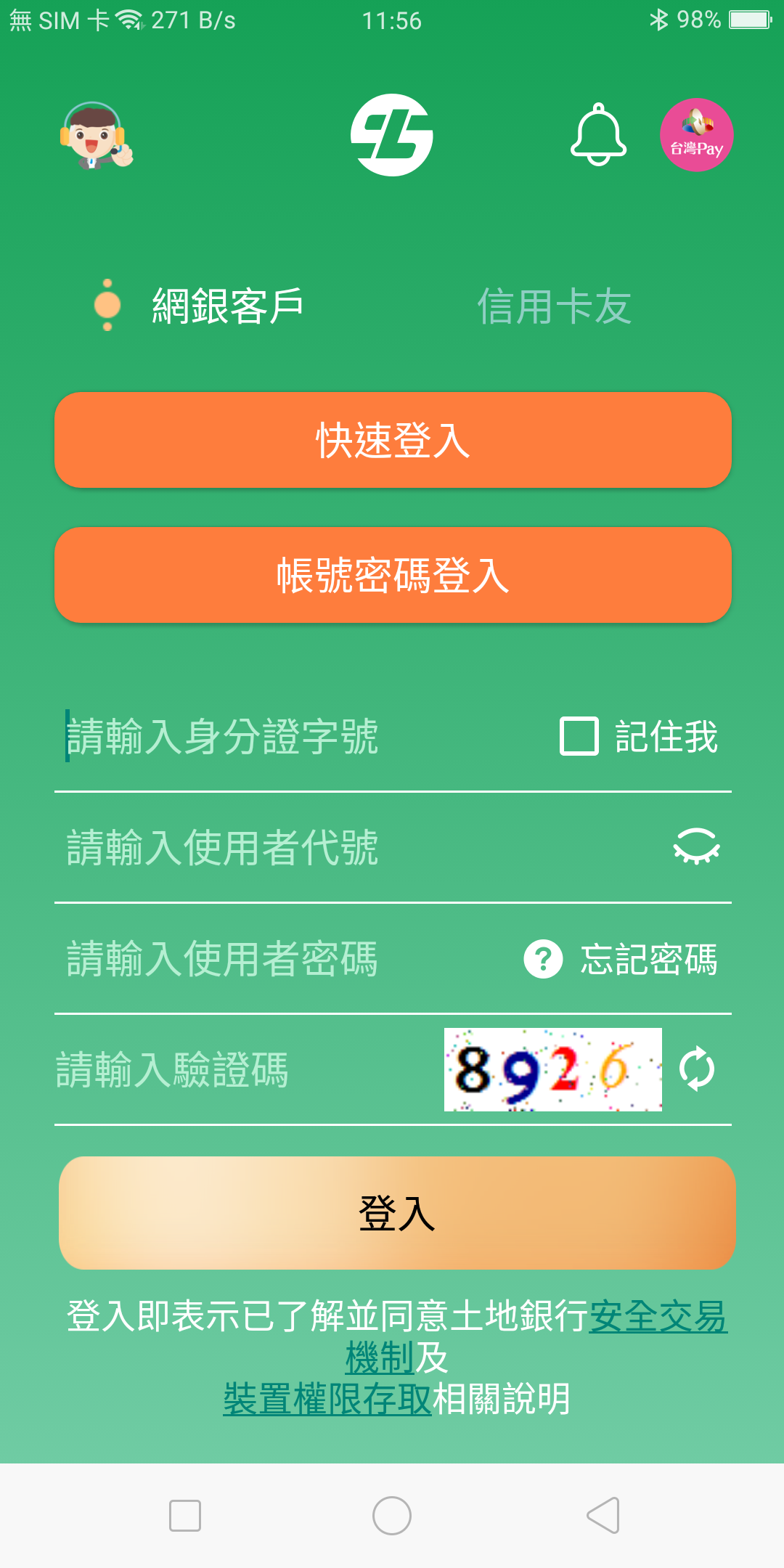Viewport: 784px width, 1568px height.
Task: Open the notifications bell
Action: 598,135
